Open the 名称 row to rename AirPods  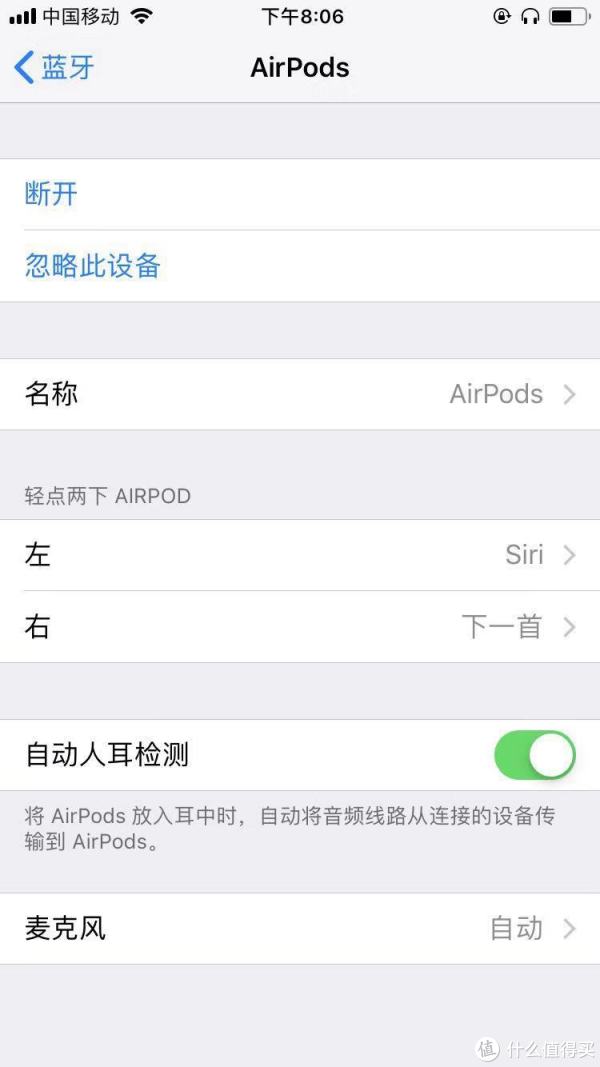[300, 394]
